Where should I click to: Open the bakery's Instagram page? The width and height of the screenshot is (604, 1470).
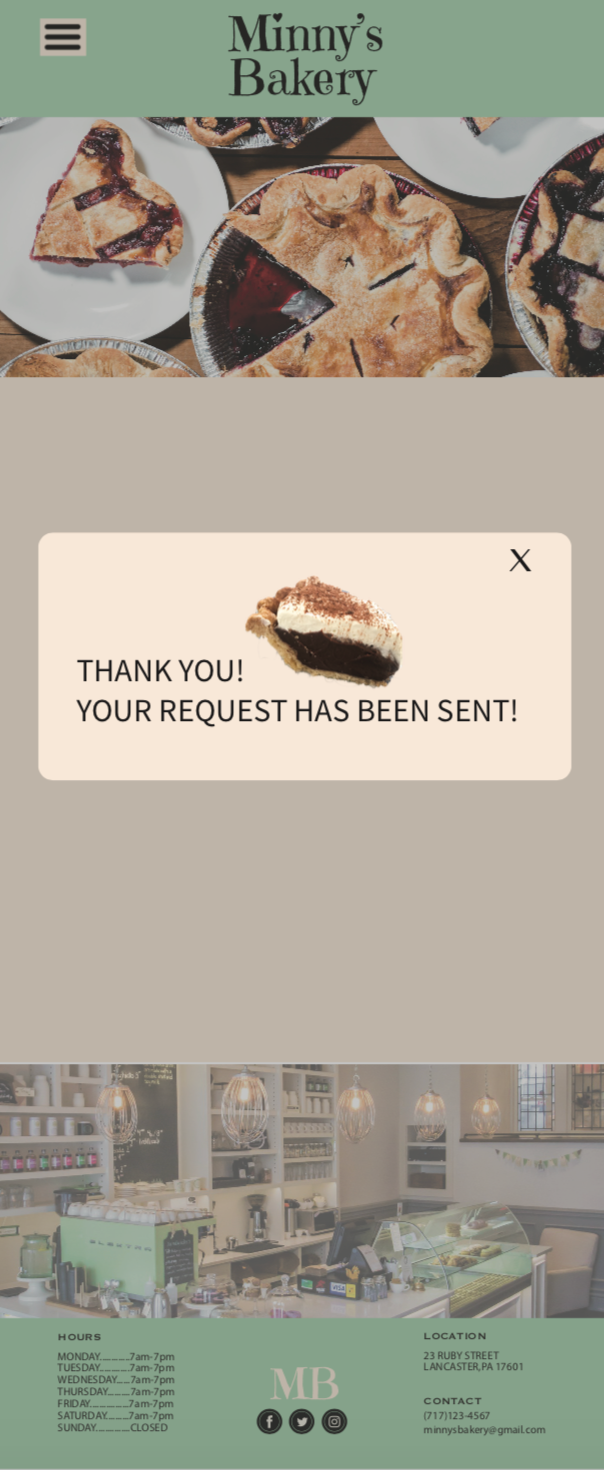[334, 1421]
